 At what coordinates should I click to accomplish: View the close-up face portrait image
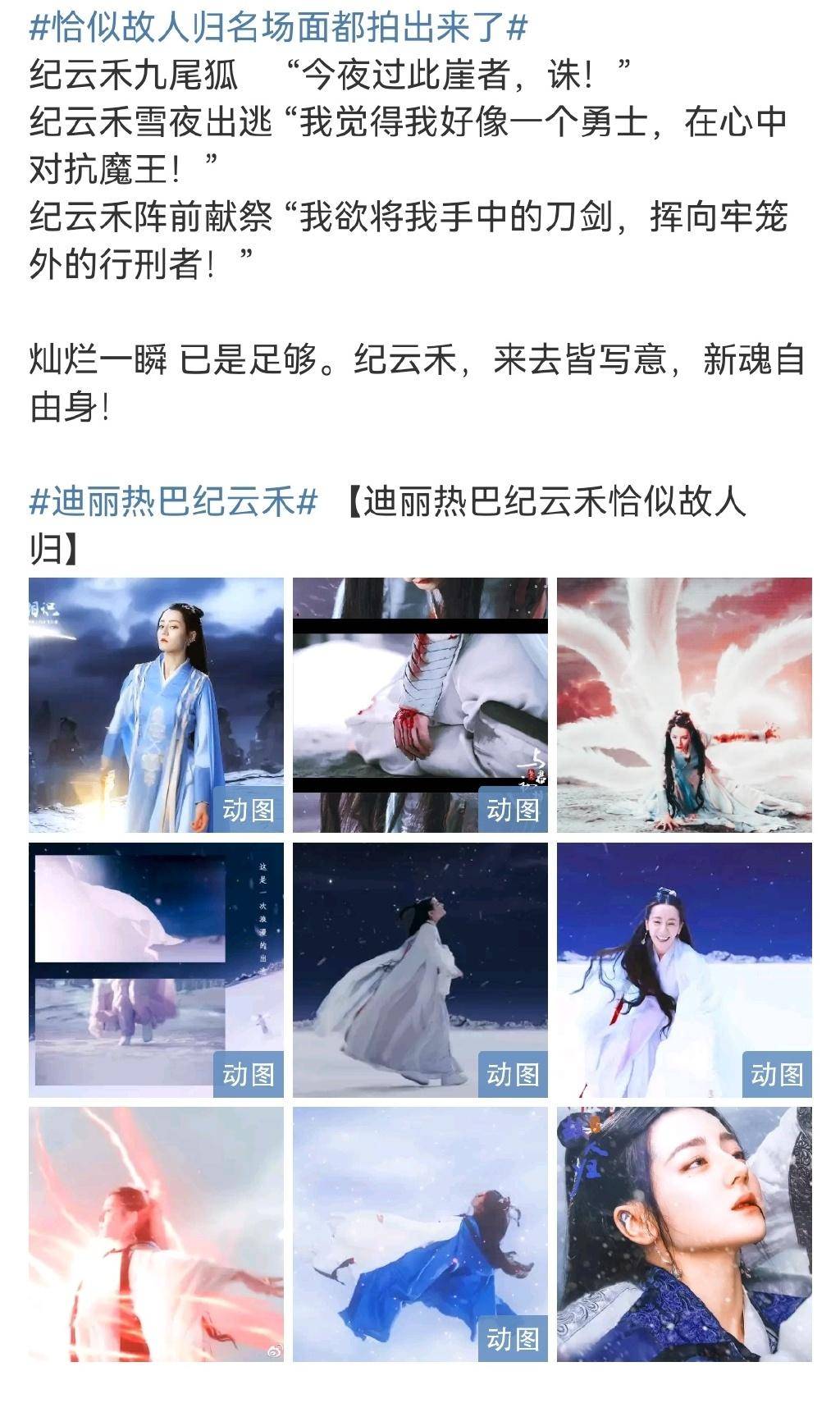tap(684, 1234)
